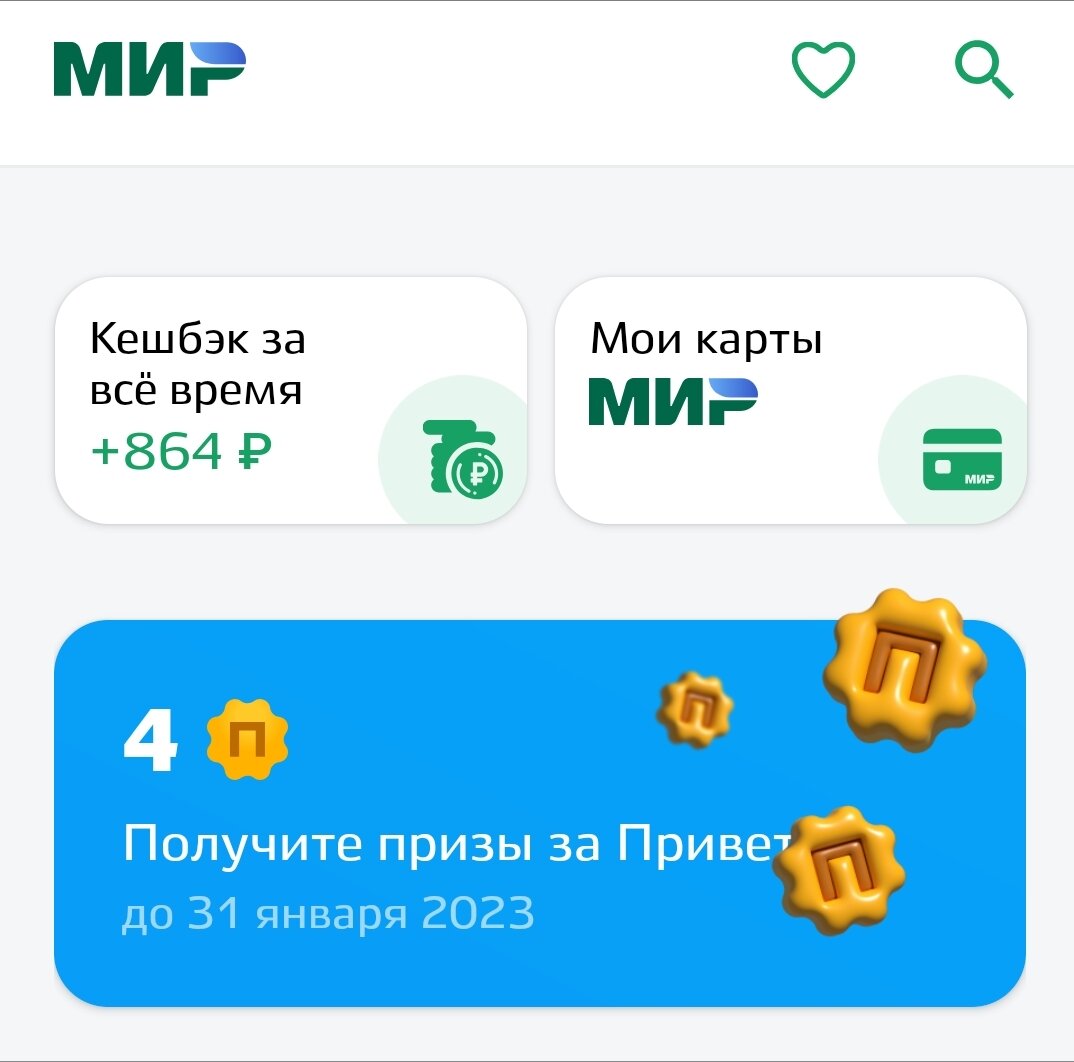
Task: Open the Кешбэк за всё время card
Action: [x=290, y=401]
